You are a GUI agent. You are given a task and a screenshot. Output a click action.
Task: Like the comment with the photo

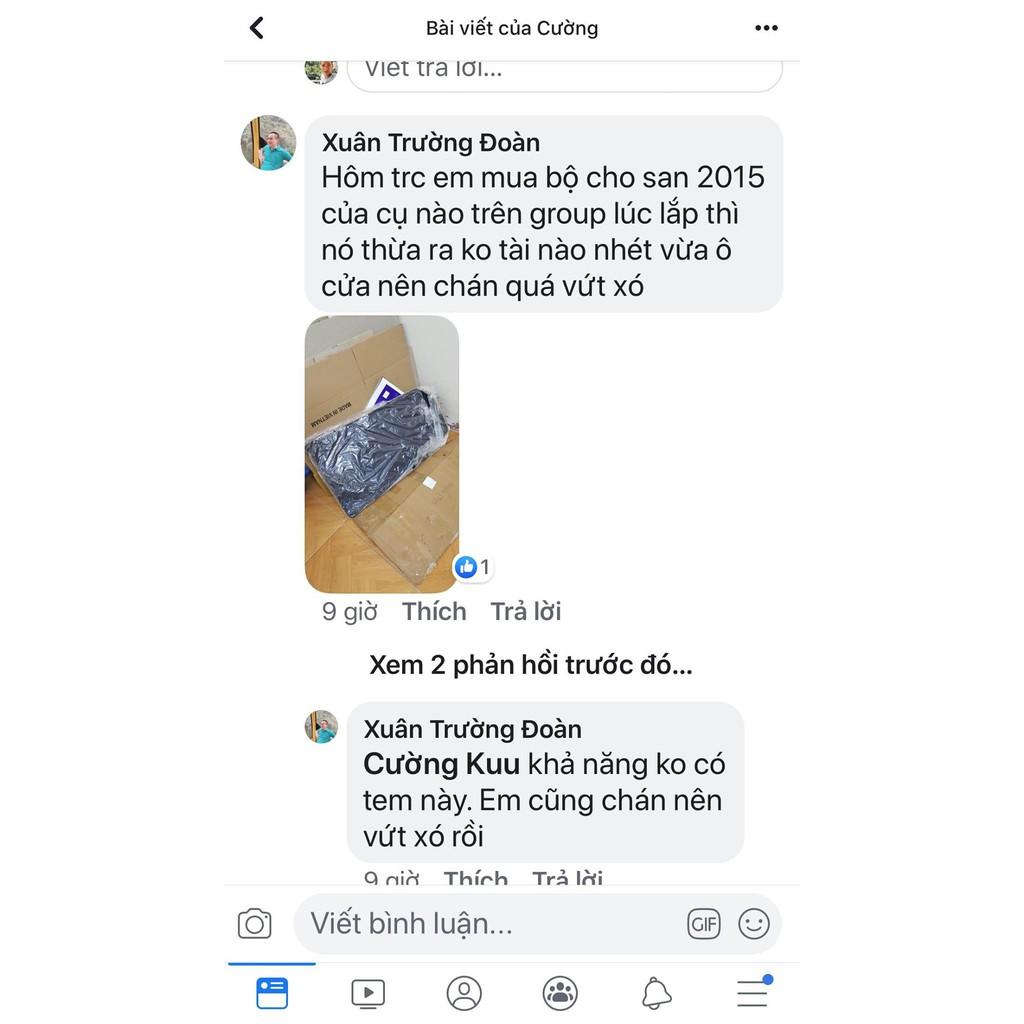pyautogui.click(x=434, y=611)
